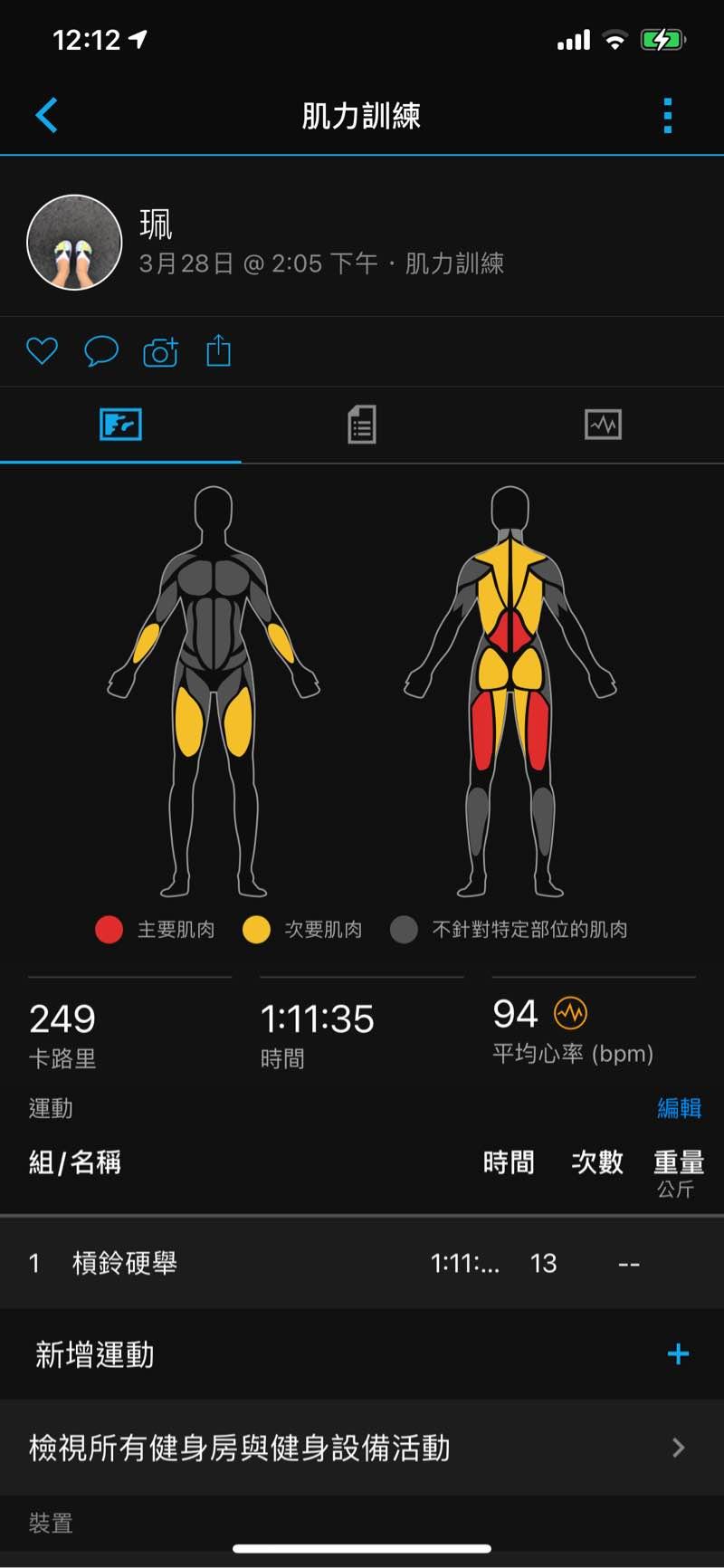Viewport: 724px width, 1568px height.
Task: Open the three-dot overflow menu
Action: pos(668,116)
